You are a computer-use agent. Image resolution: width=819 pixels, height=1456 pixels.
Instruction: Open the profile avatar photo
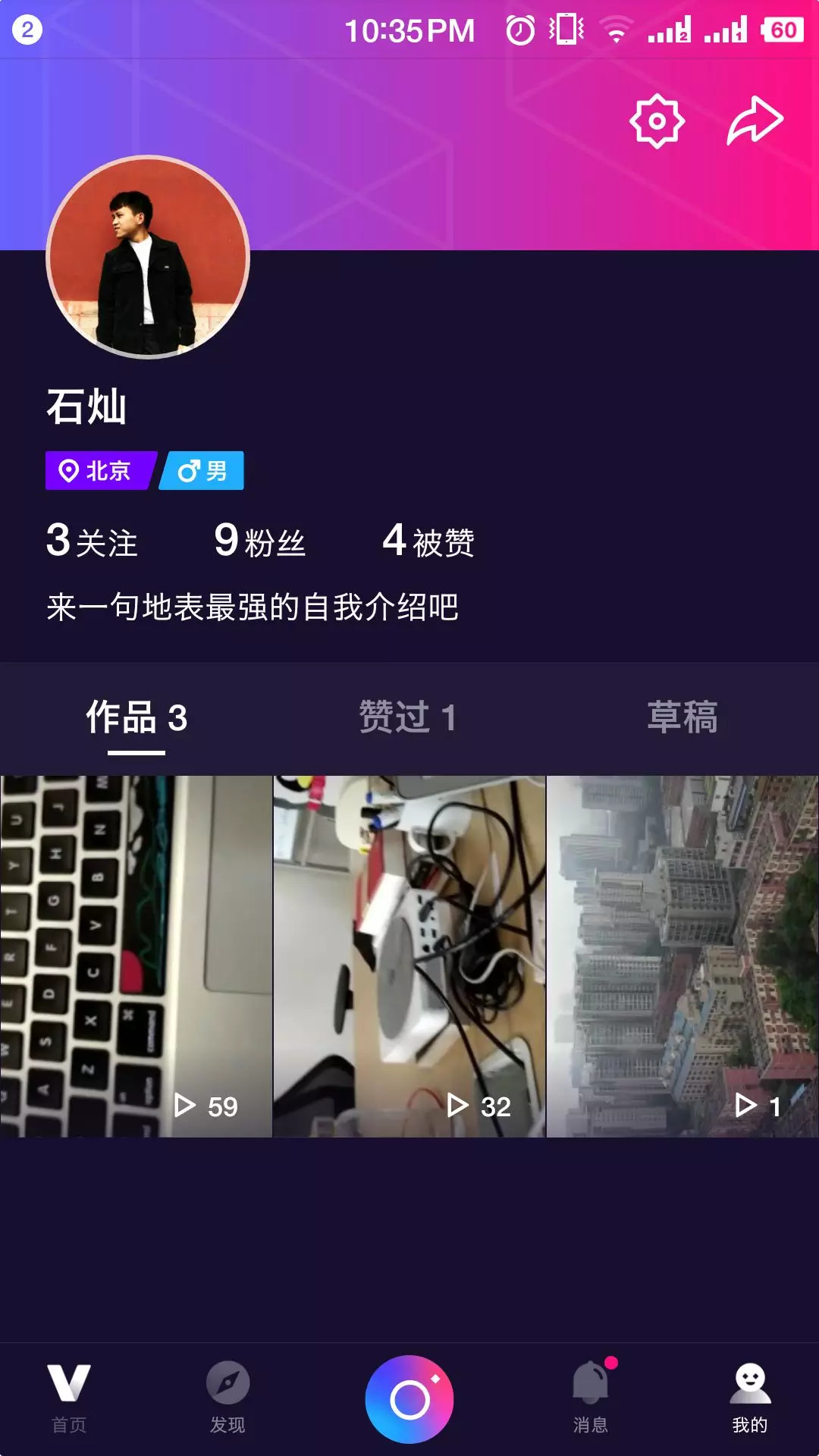148,257
